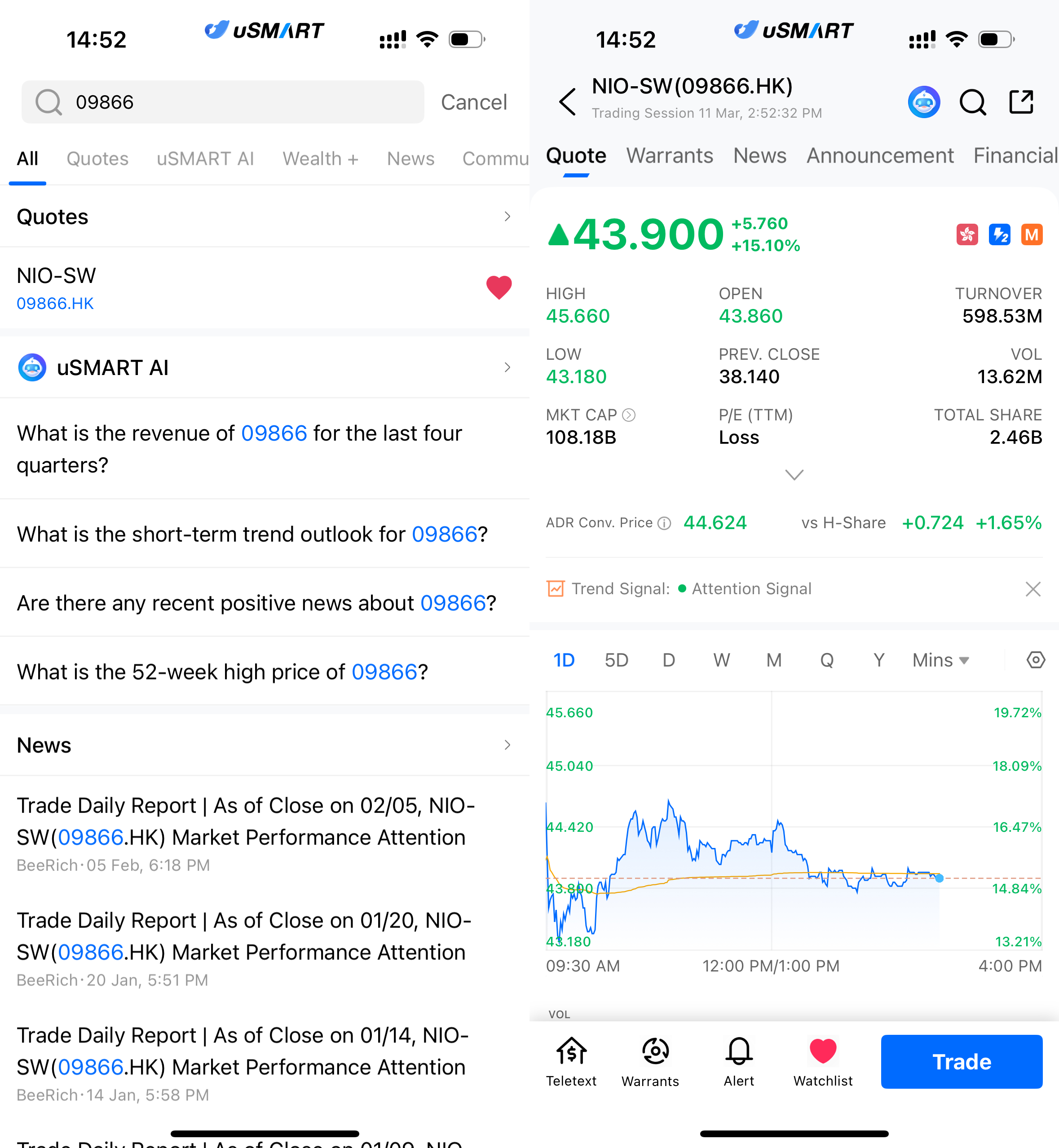Open the NIO-SW 09866.HK quote result
This screenshot has width=1059, height=1148.
(172, 288)
